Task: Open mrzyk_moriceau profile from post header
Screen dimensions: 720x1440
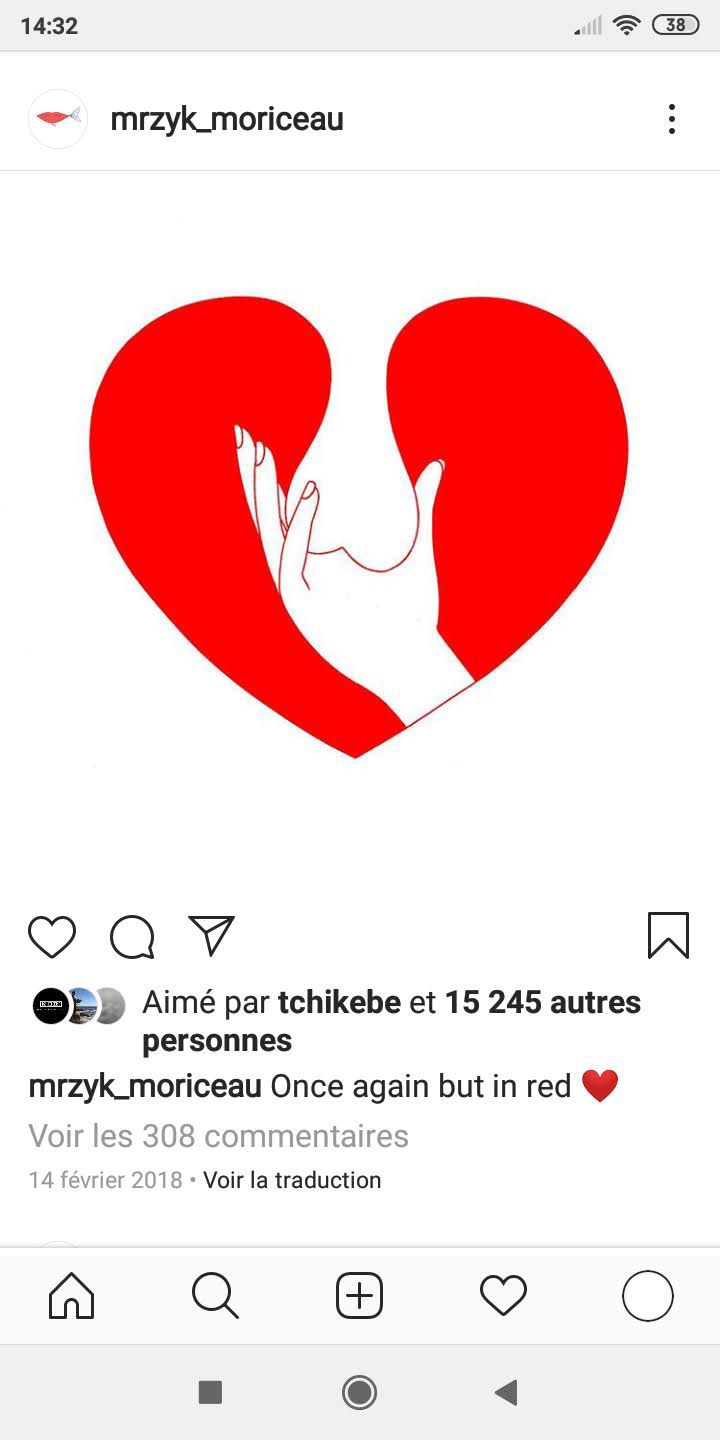Action: tap(227, 119)
